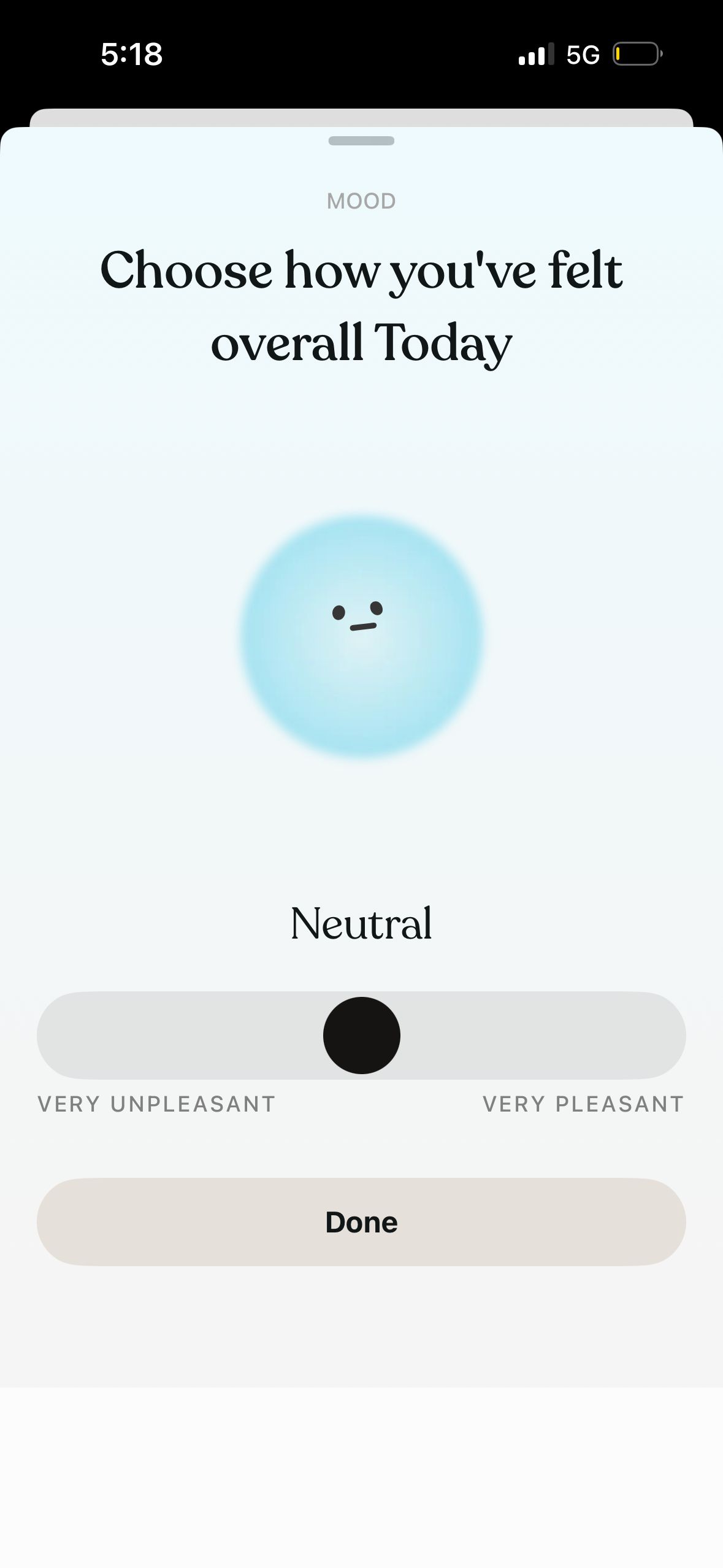Tap the sheet grabber handle
Image resolution: width=723 pixels, height=1568 pixels.
(361, 141)
